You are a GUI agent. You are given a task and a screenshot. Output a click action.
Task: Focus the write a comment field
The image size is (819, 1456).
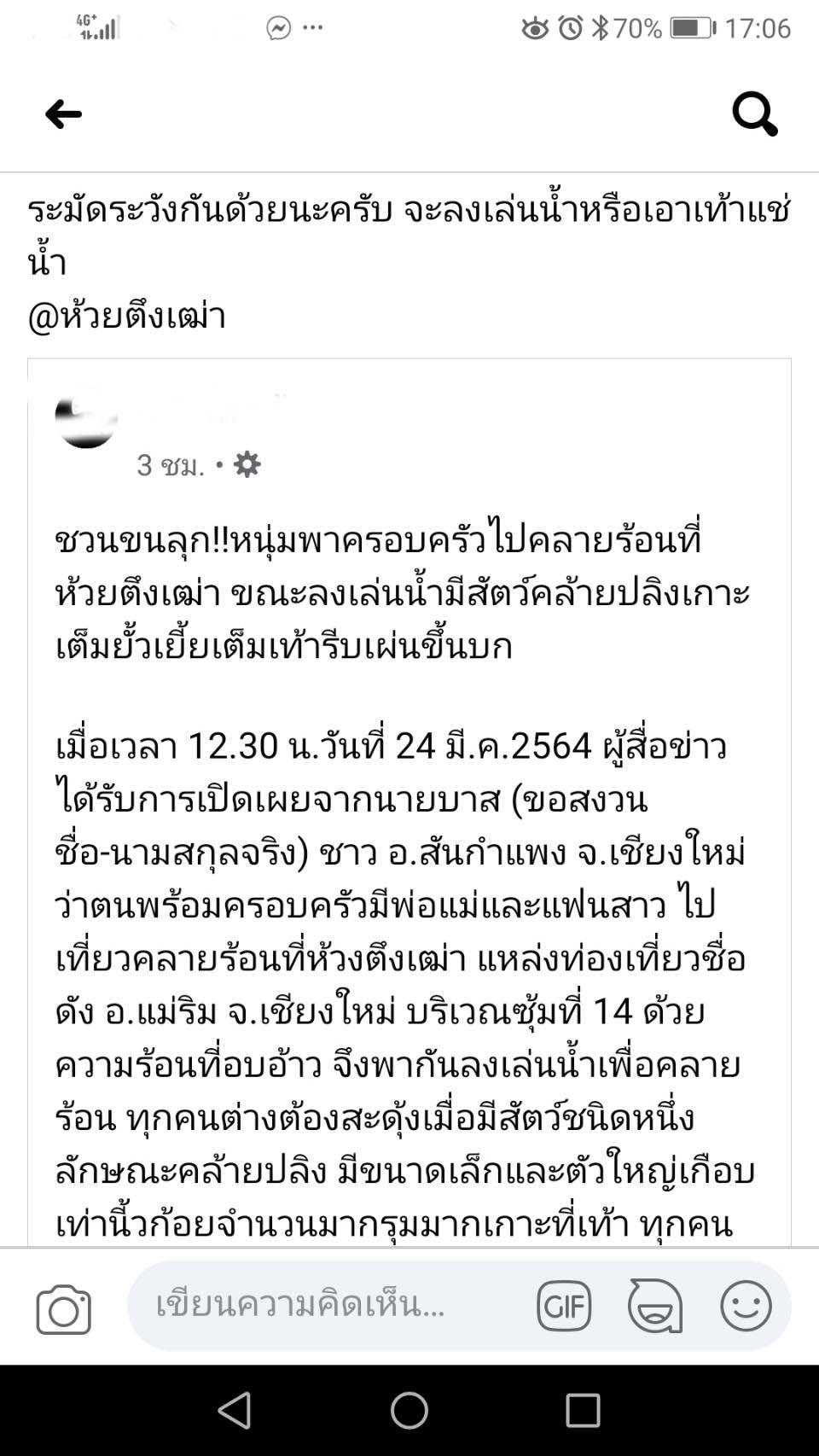(x=324, y=1305)
